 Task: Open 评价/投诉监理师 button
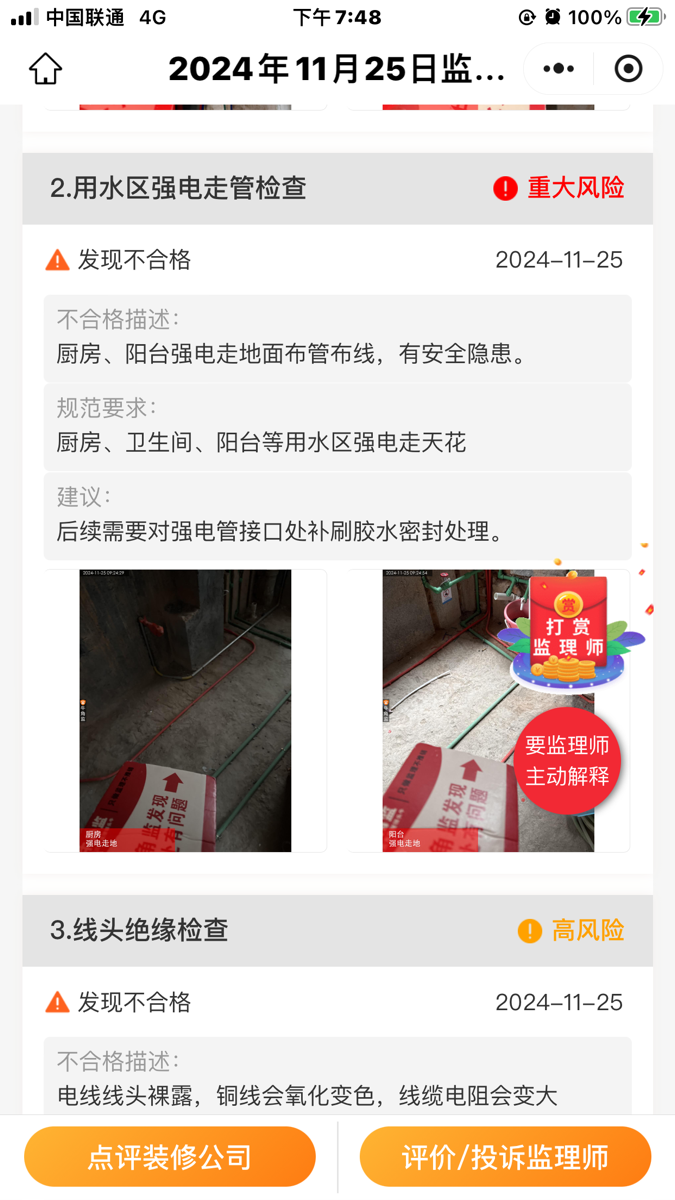point(505,1157)
